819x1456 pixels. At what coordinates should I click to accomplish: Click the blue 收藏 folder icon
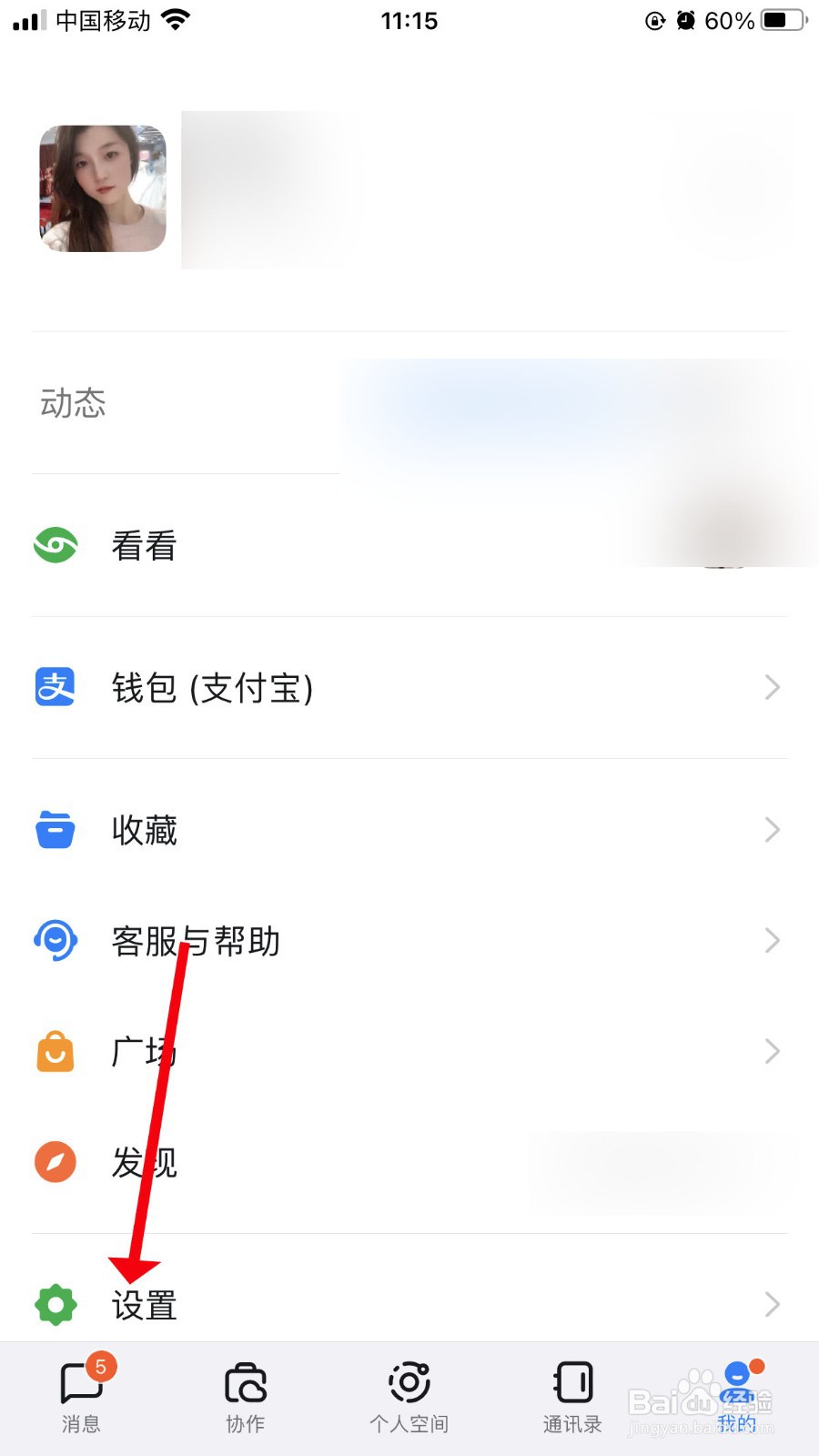[x=55, y=829]
